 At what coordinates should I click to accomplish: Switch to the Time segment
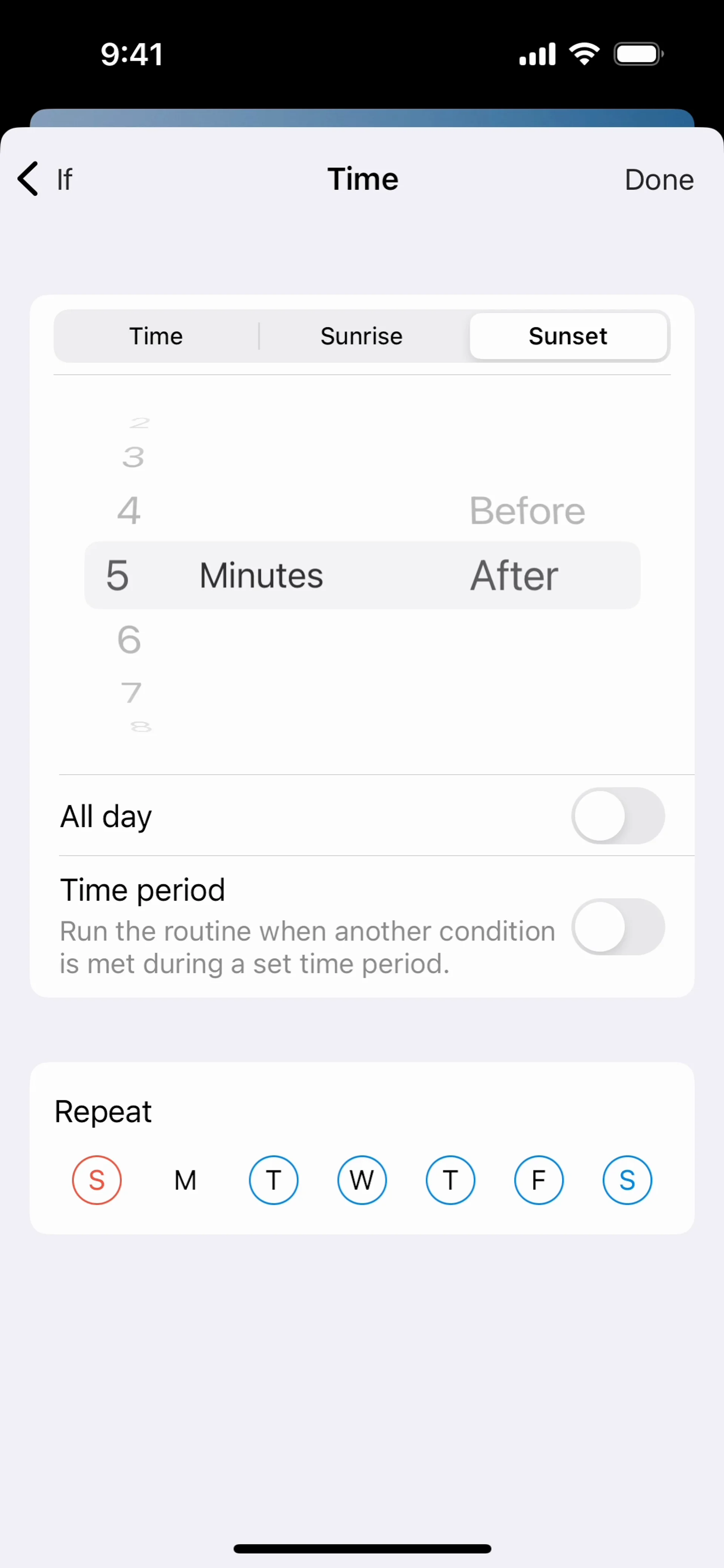tap(156, 336)
